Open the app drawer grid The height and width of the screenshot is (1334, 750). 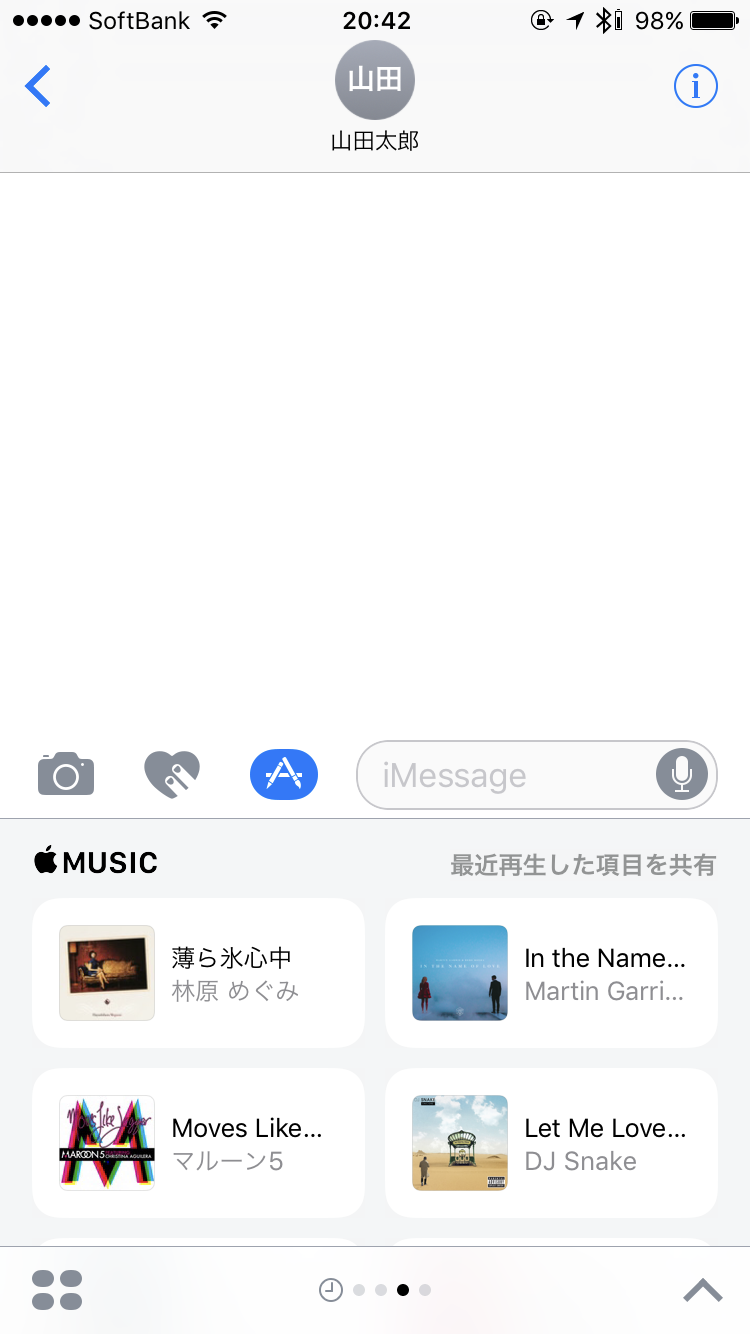pyautogui.click(x=57, y=1290)
